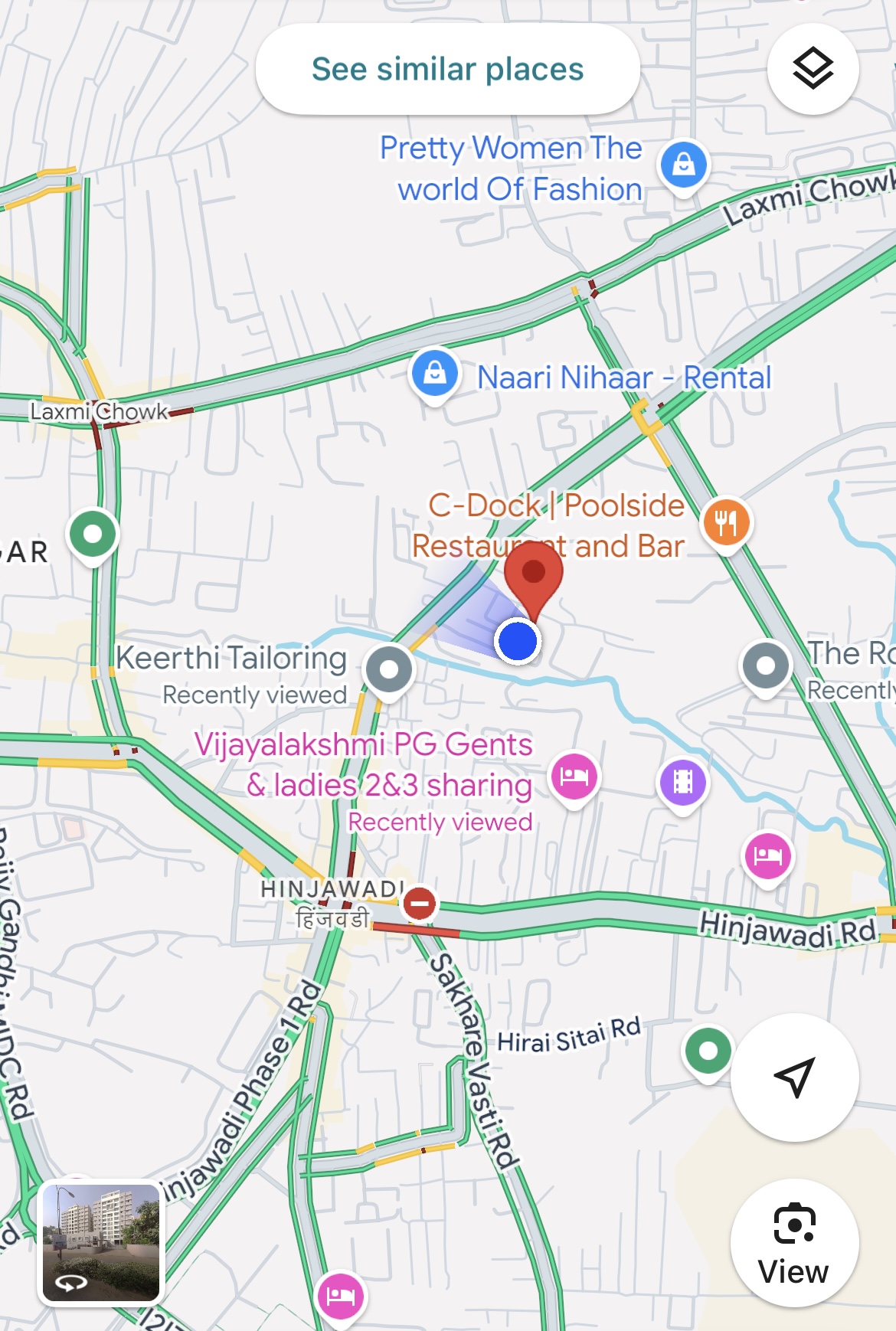Select the recently viewed The Ro... pin

coord(766,665)
